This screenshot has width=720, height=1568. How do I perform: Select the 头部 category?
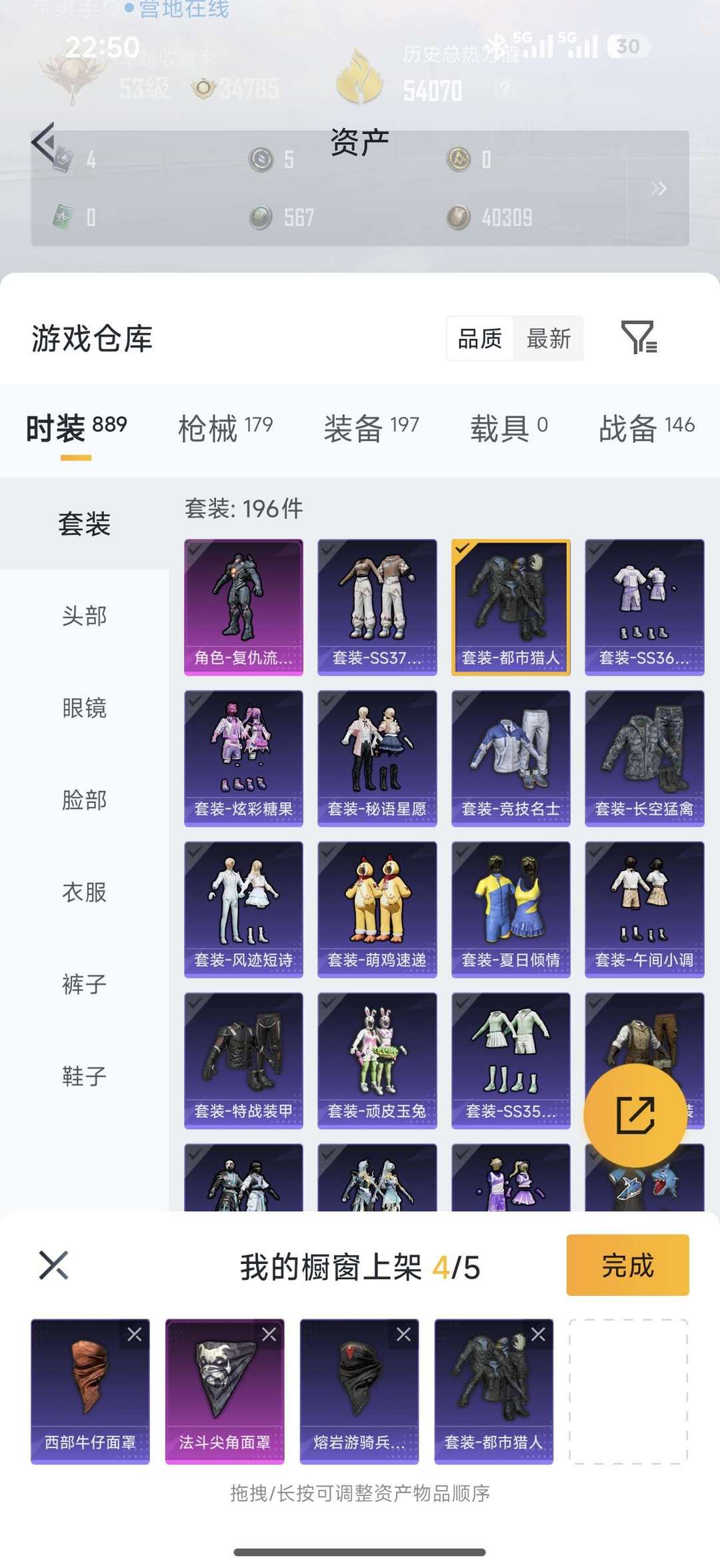coord(84,616)
